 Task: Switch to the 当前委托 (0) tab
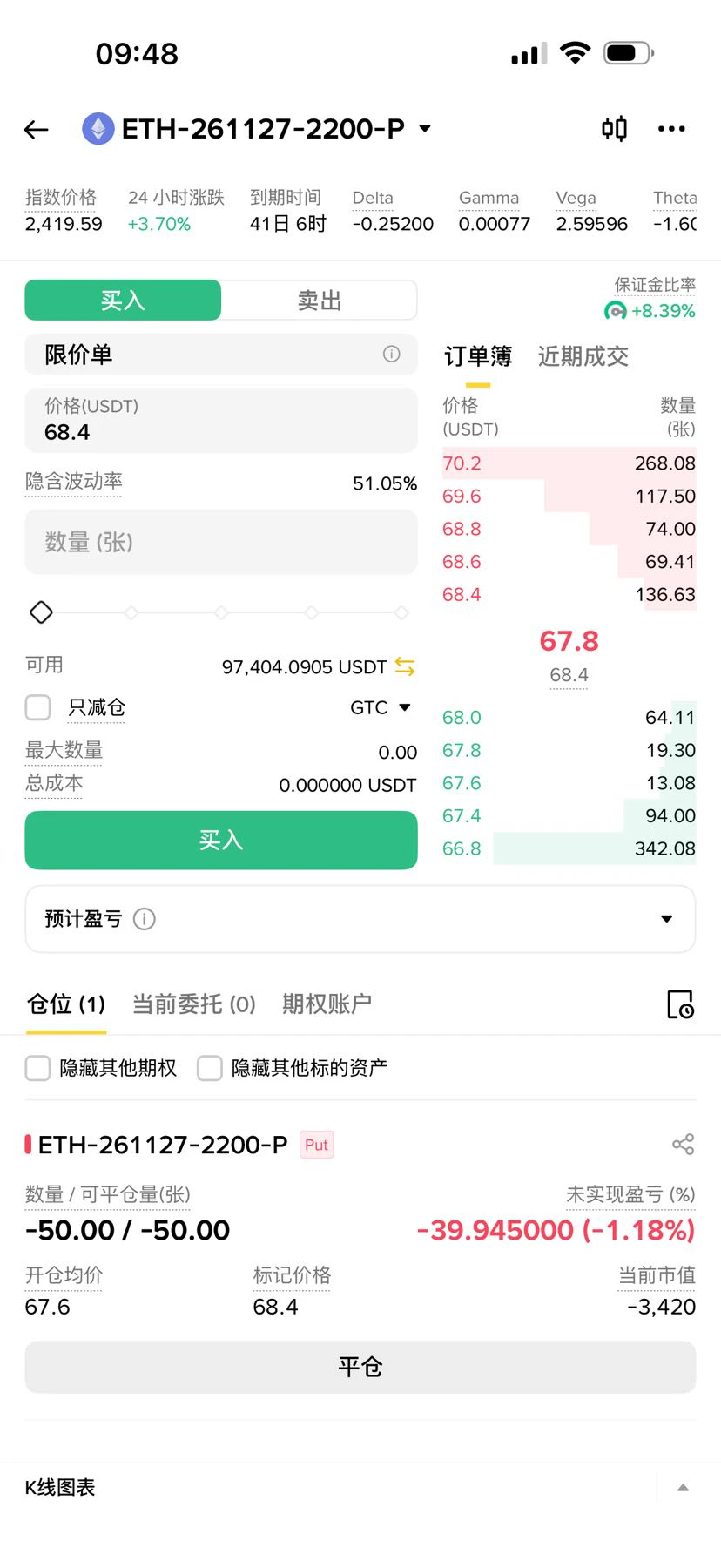pos(193,1004)
